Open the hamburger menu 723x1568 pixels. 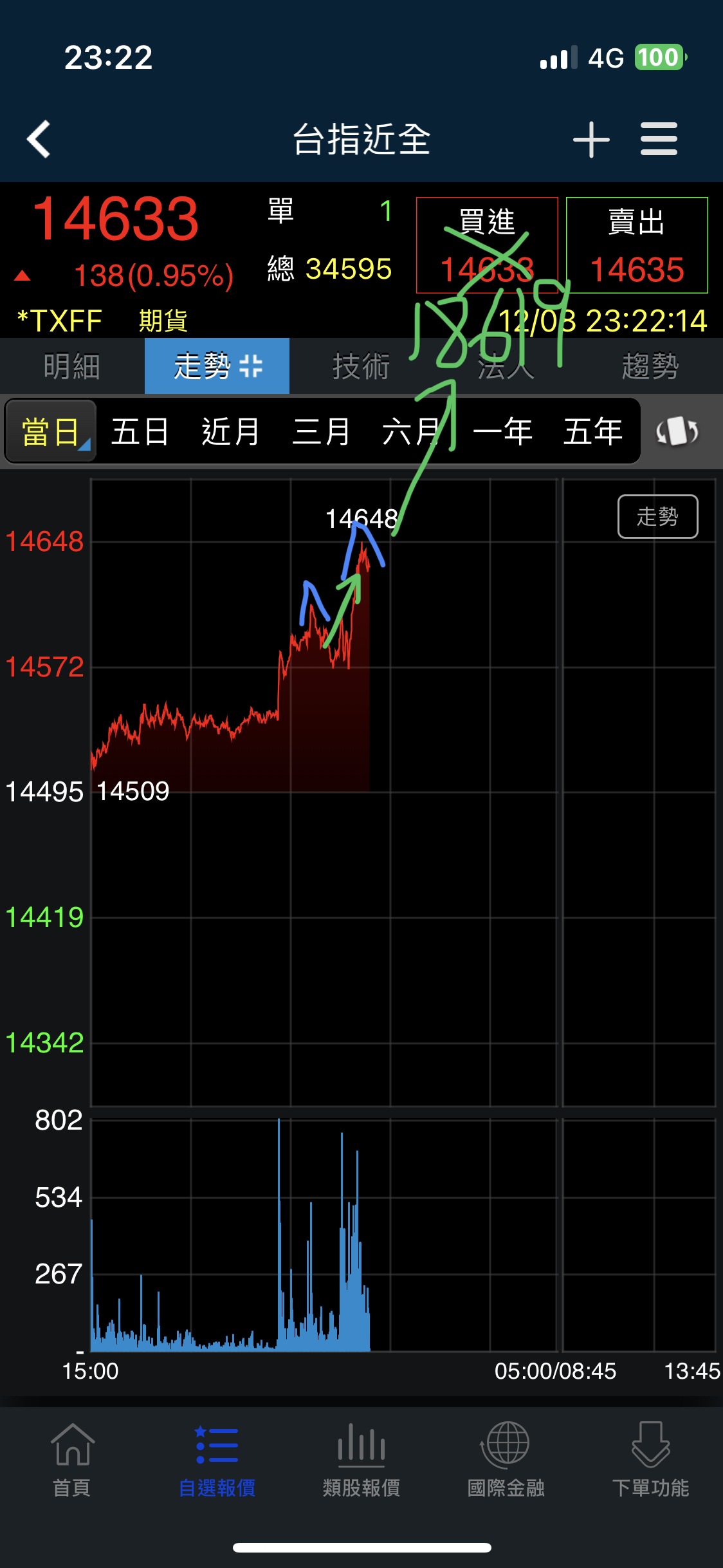(x=659, y=139)
